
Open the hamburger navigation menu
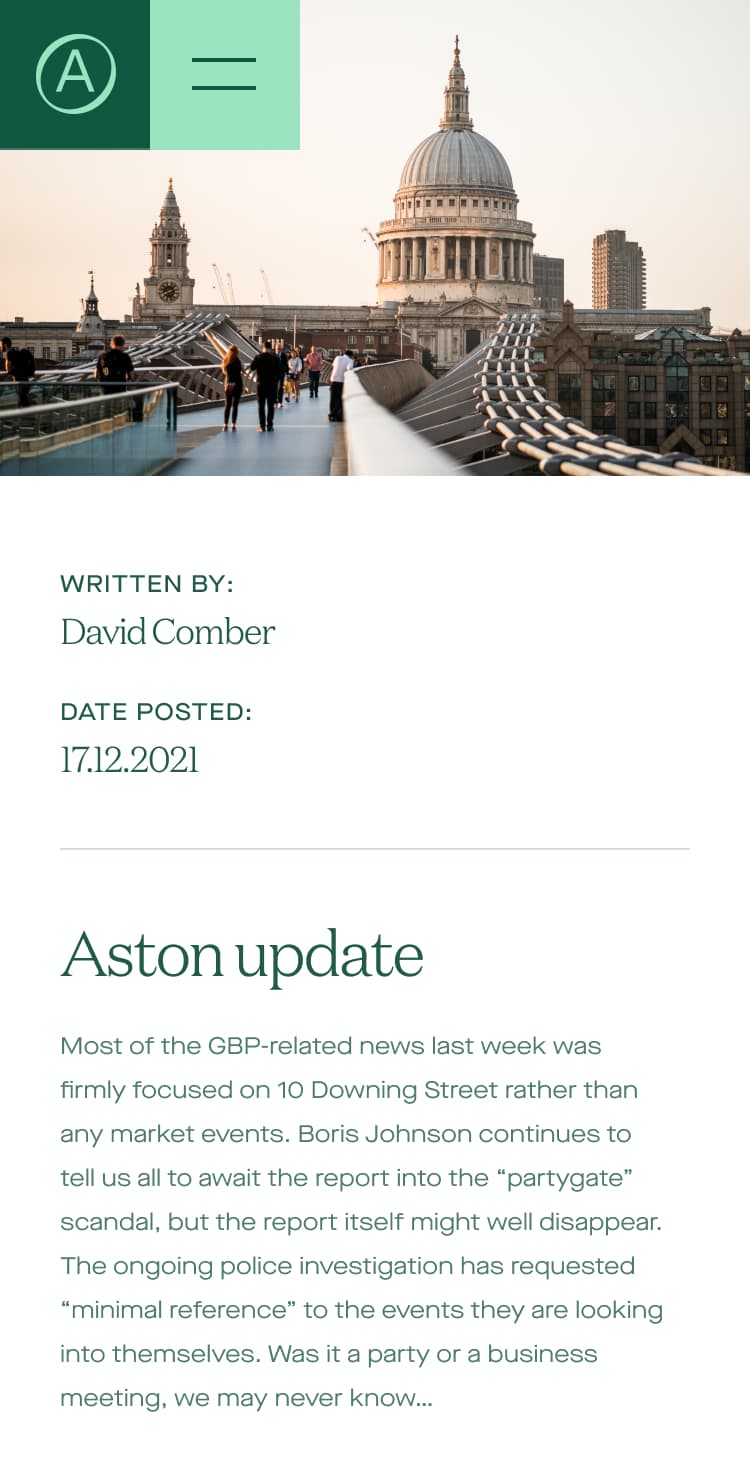click(x=224, y=74)
